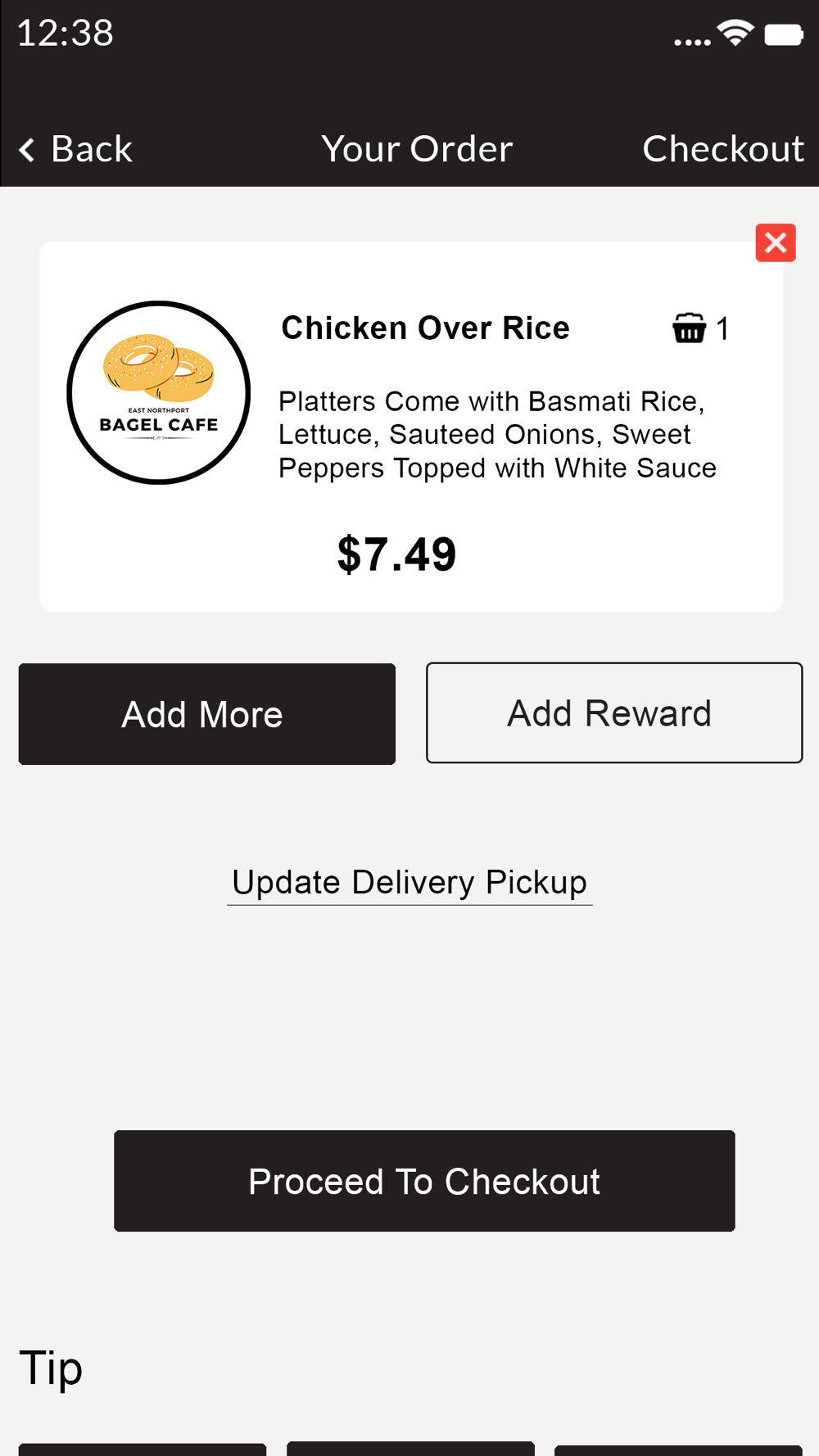Viewport: 819px width, 1456px height.
Task: Open the Chicken Over Rice item card
Action: click(x=411, y=427)
